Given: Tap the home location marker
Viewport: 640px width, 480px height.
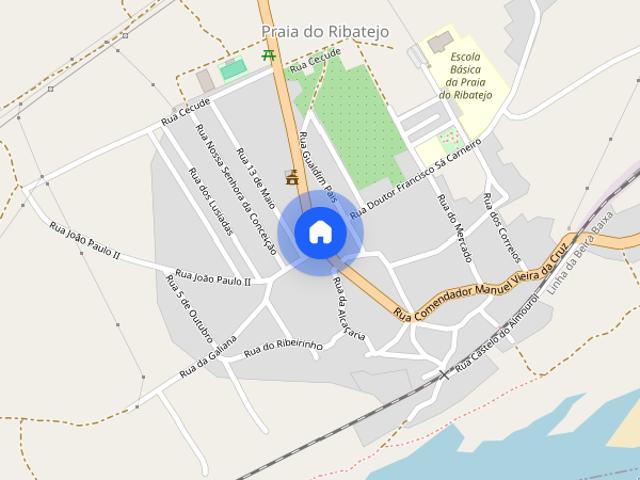Looking at the screenshot, I should click(320, 233).
